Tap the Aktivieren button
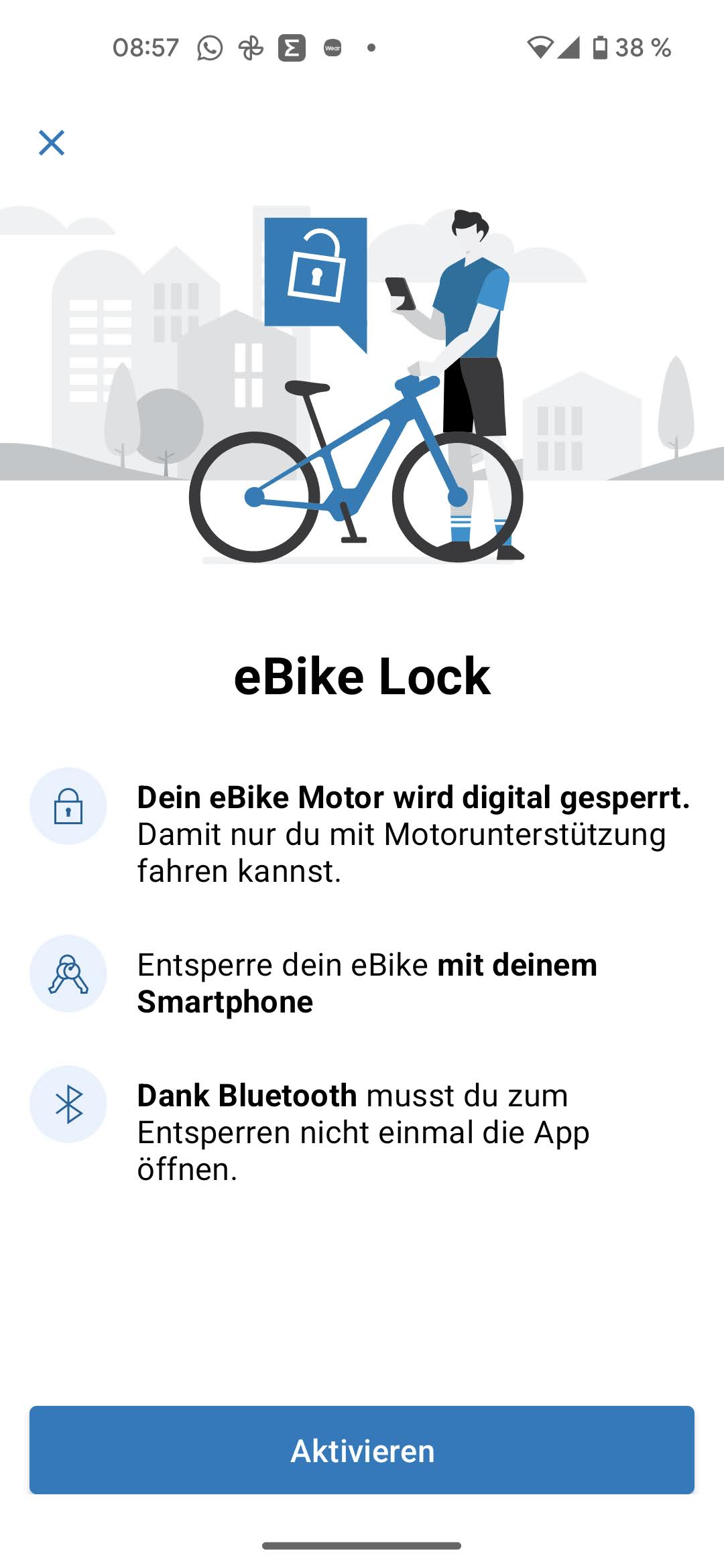This screenshot has height=1568, width=724. (x=362, y=1450)
